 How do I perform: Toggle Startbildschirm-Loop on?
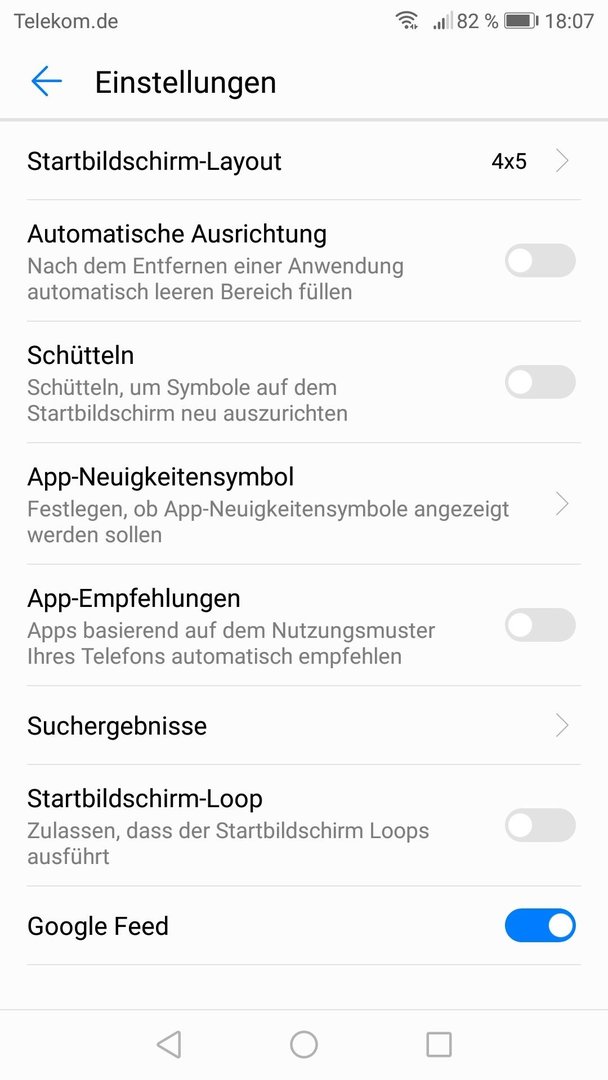coord(540,825)
